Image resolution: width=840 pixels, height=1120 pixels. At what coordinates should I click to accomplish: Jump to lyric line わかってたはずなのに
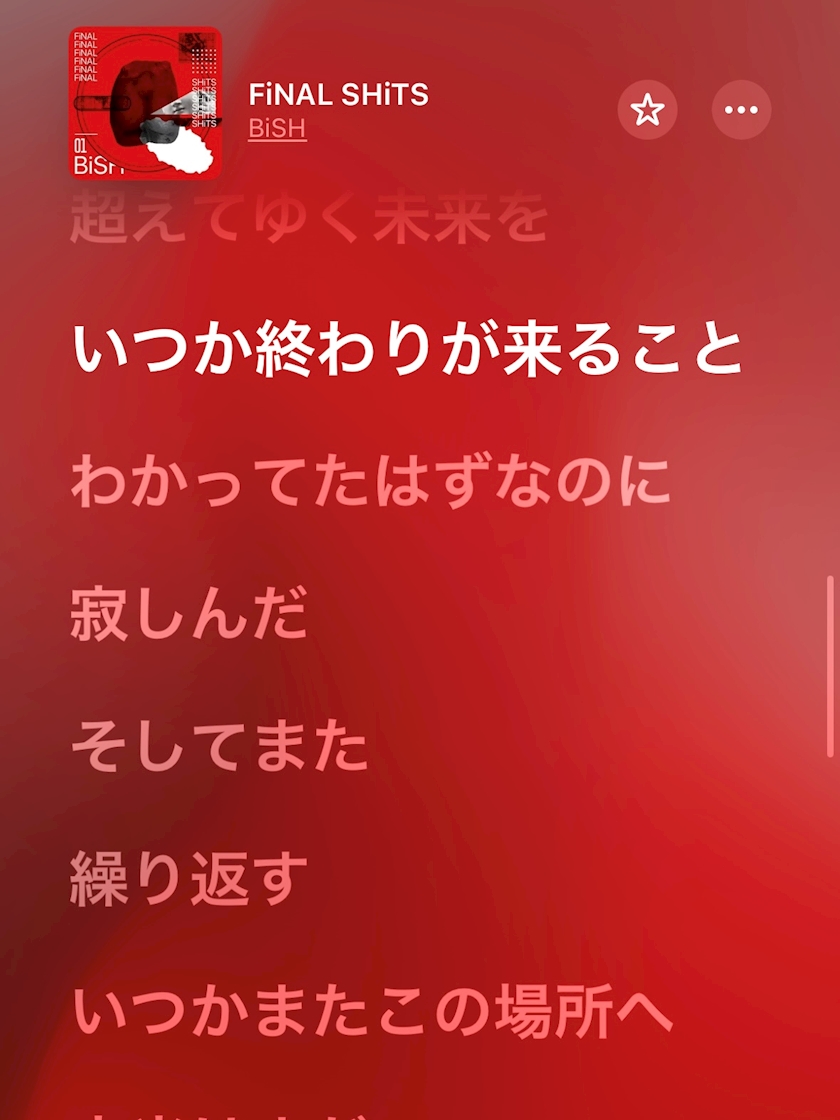pyautogui.click(x=370, y=483)
